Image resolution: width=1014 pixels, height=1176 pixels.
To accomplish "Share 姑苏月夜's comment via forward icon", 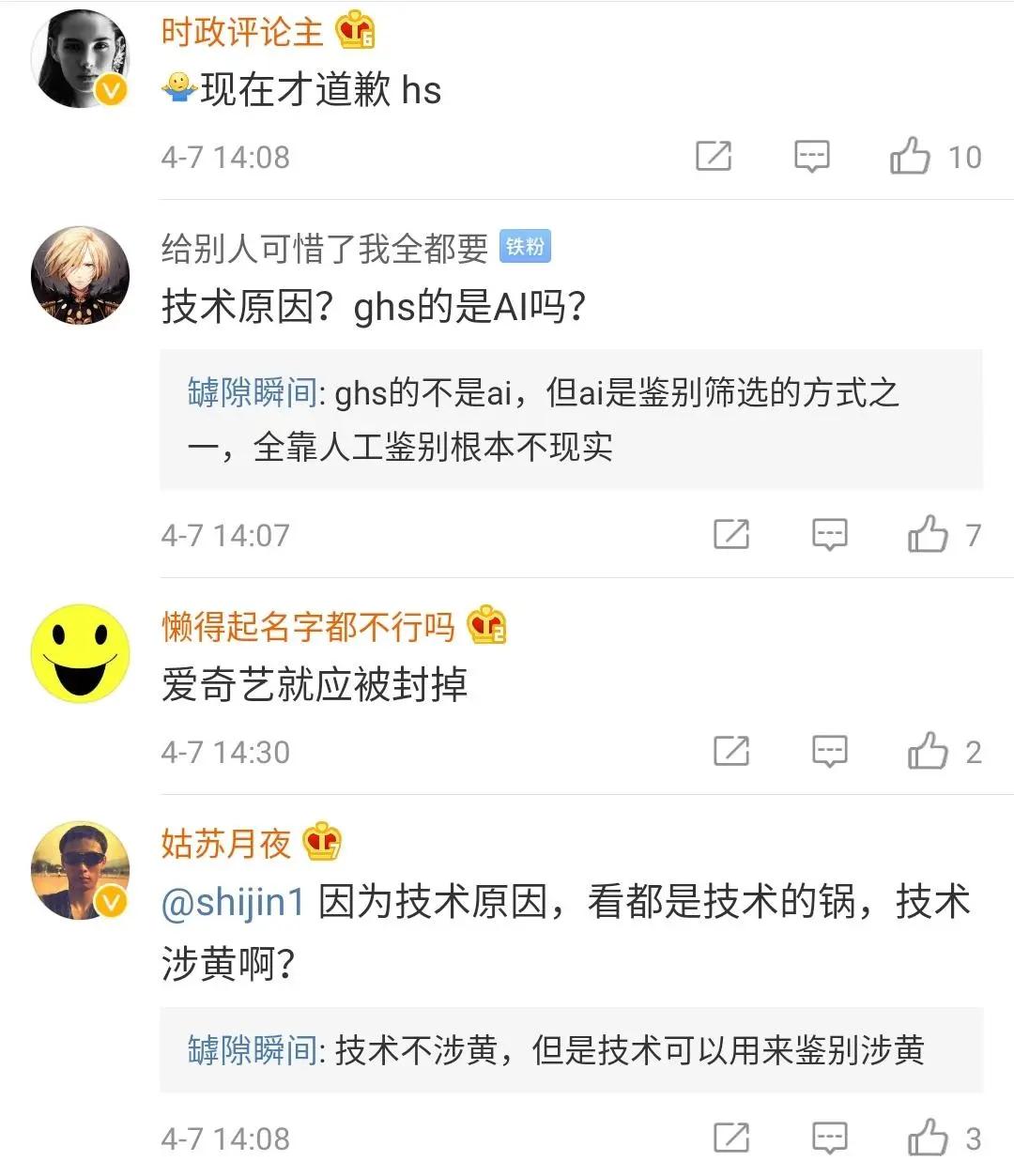I will (731, 1138).
